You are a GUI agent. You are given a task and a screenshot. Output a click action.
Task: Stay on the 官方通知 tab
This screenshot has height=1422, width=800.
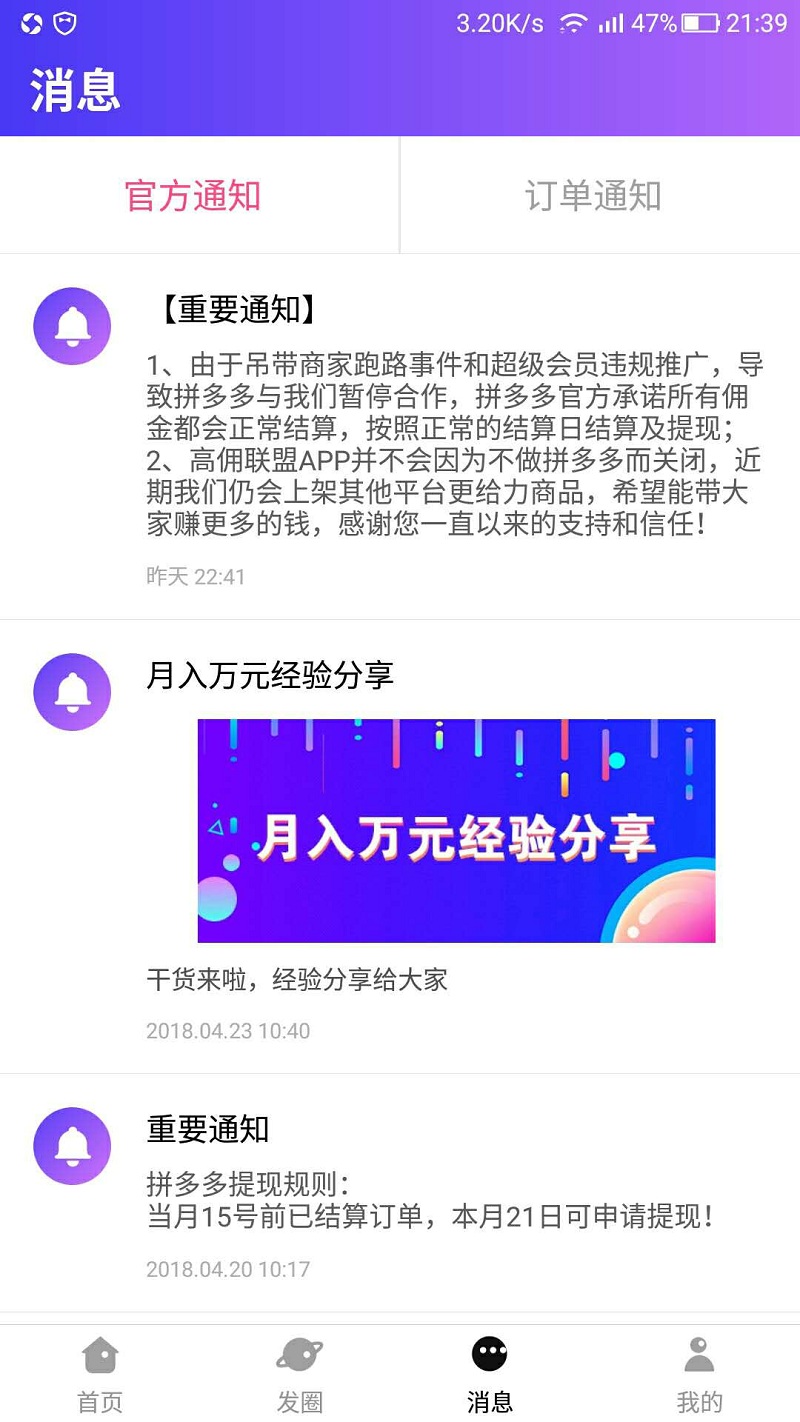[x=190, y=196]
